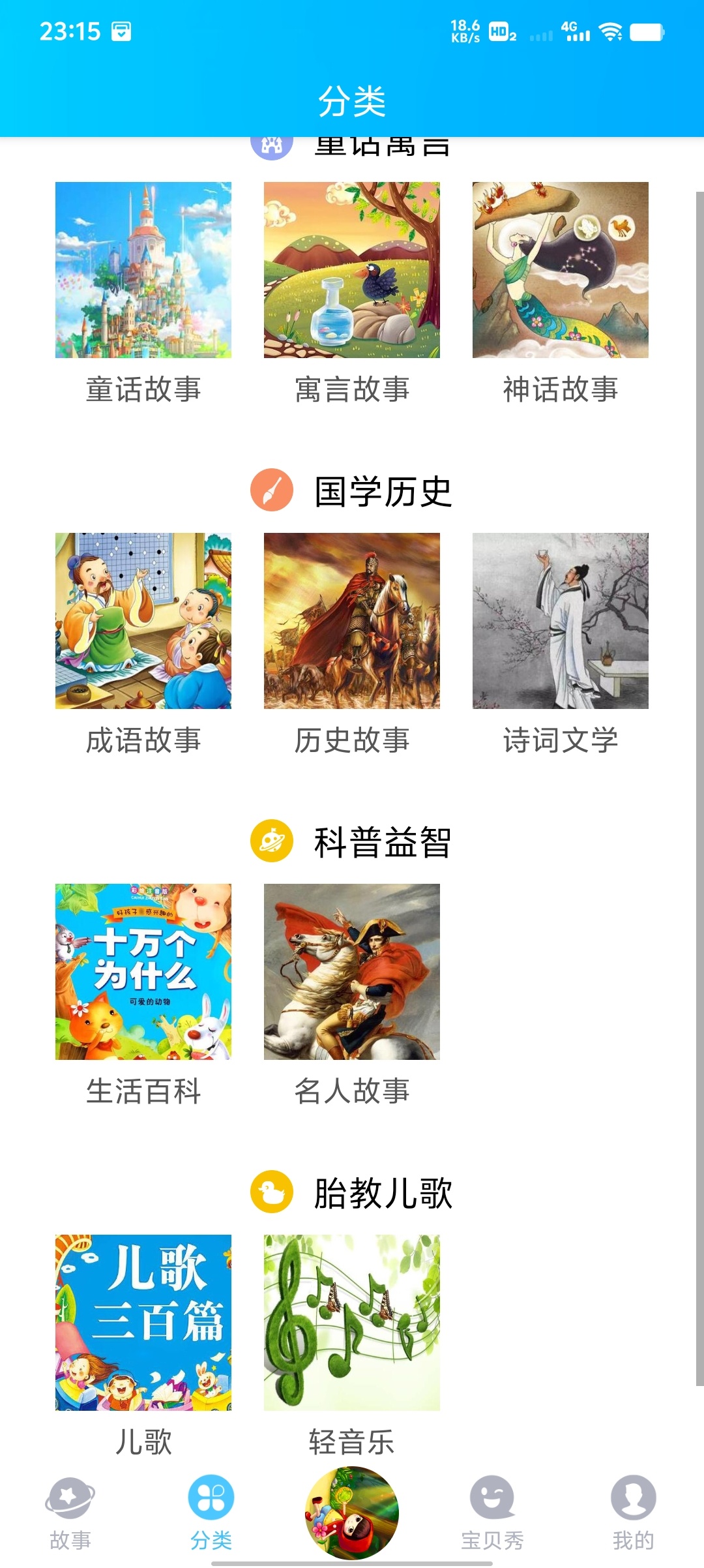The width and height of the screenshot is (704, 1568).
Task: Open 宝贝秀 via its smiley face icon
Action: pos(493,1498)
